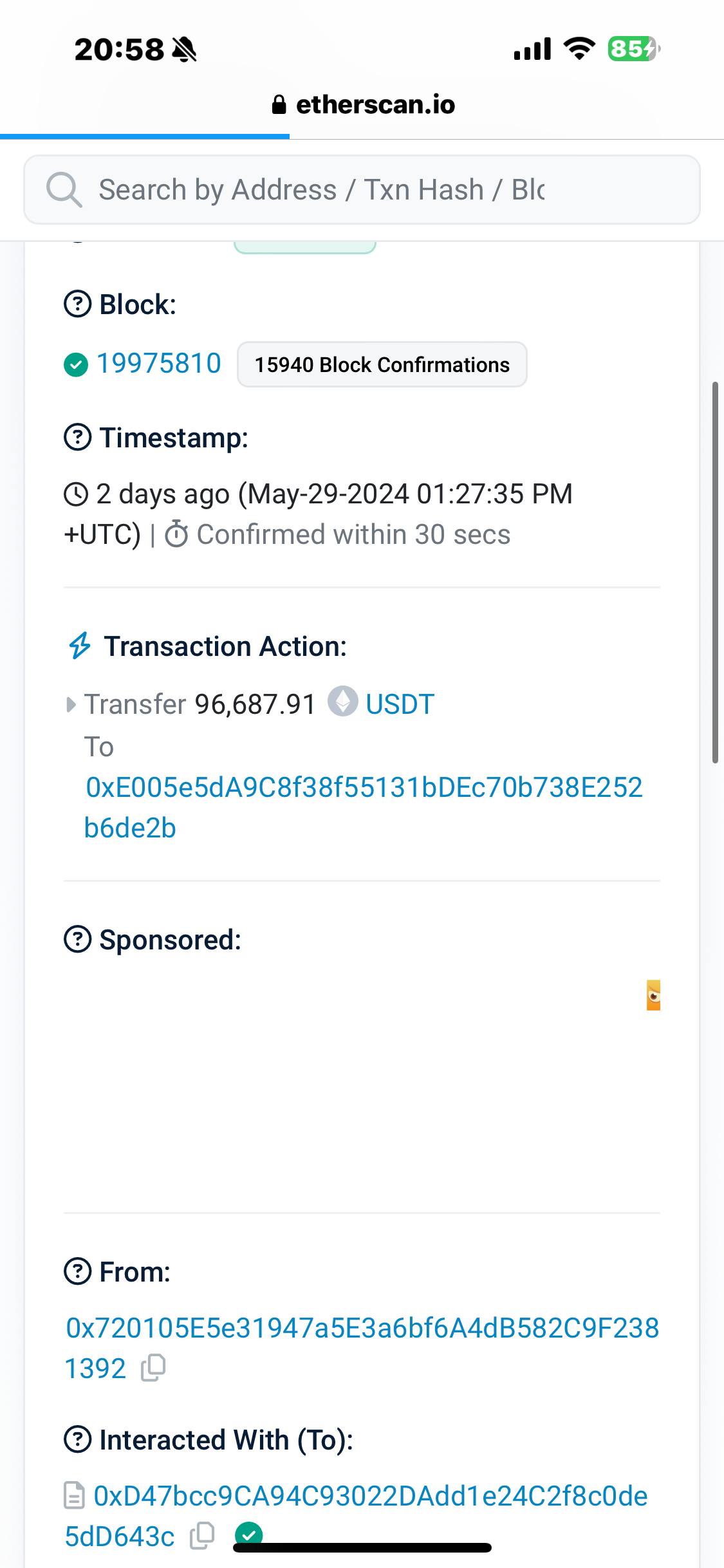Open the USDT token link
Image resolution: width=724 pixels, height=1568 pixels.
400,704
